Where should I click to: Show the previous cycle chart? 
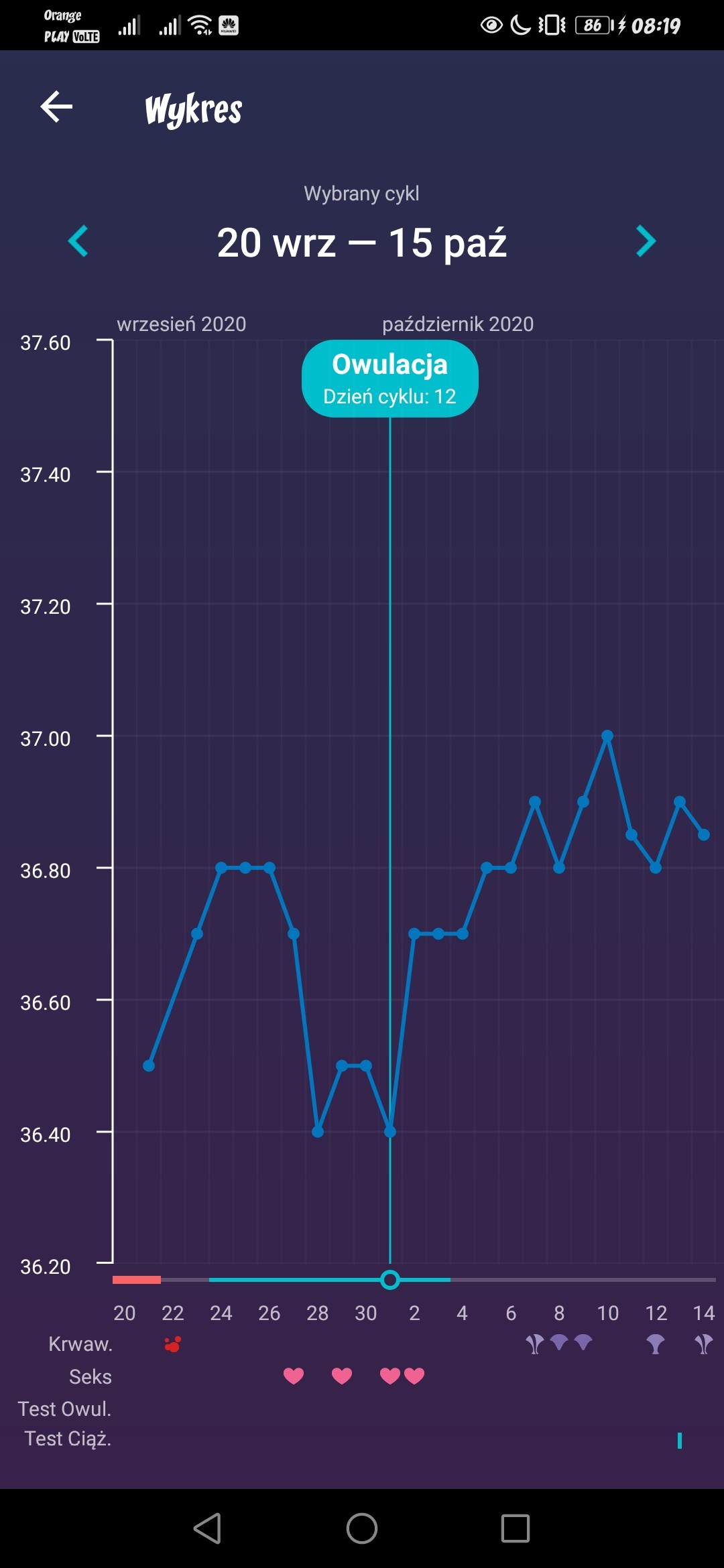click(78, 241)
